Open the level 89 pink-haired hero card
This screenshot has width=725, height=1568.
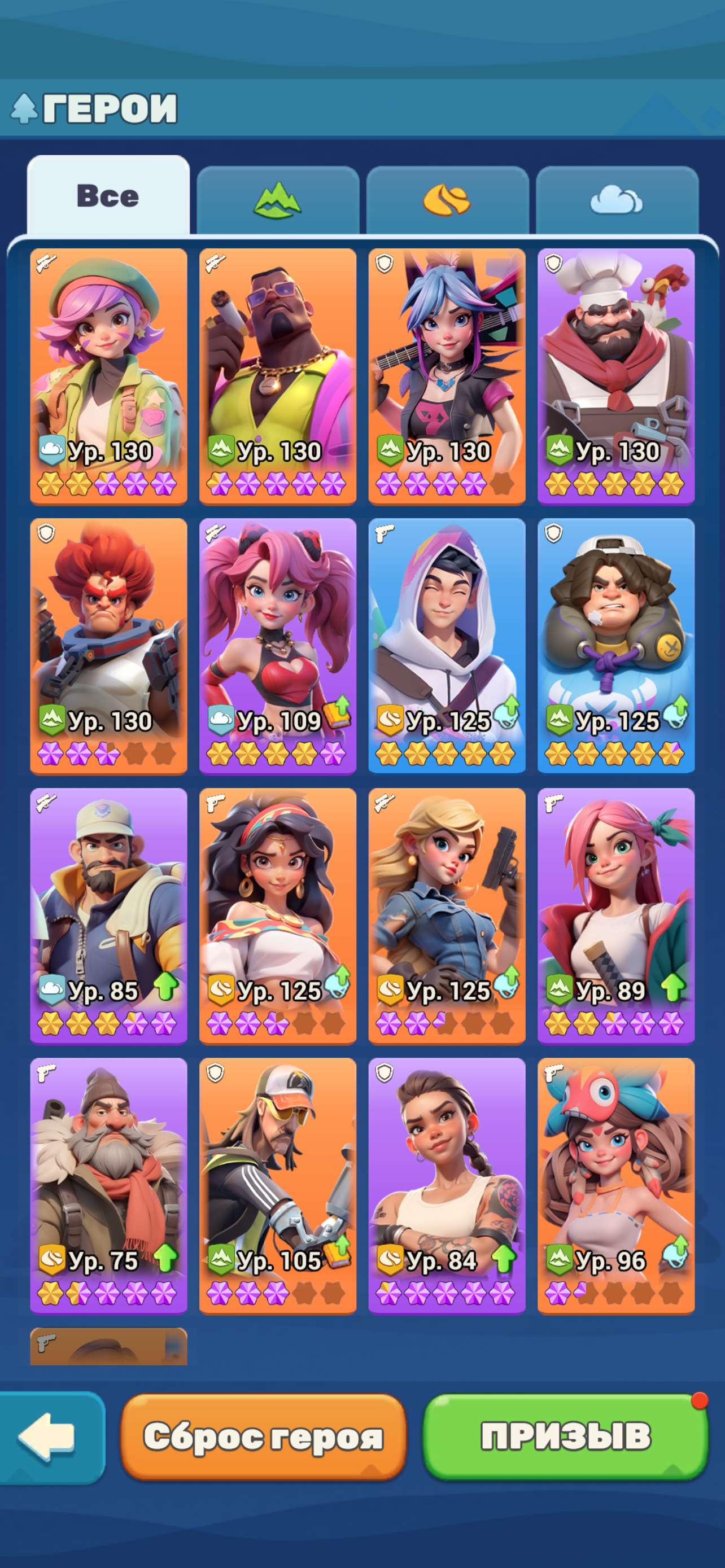[616, 916]
